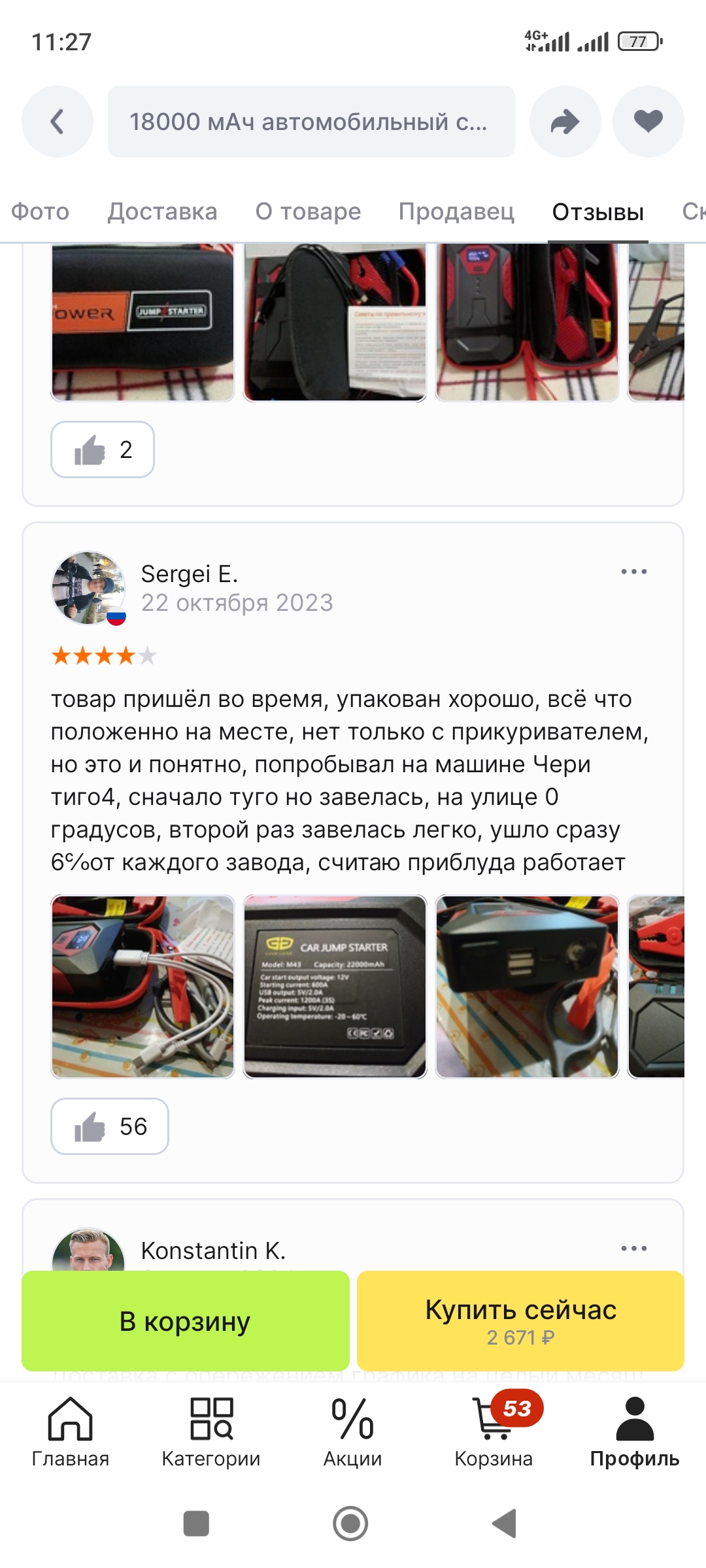Viewport: 706px width, 1568px height.
Task: Add the item via В корзину
Action: 186,1321
